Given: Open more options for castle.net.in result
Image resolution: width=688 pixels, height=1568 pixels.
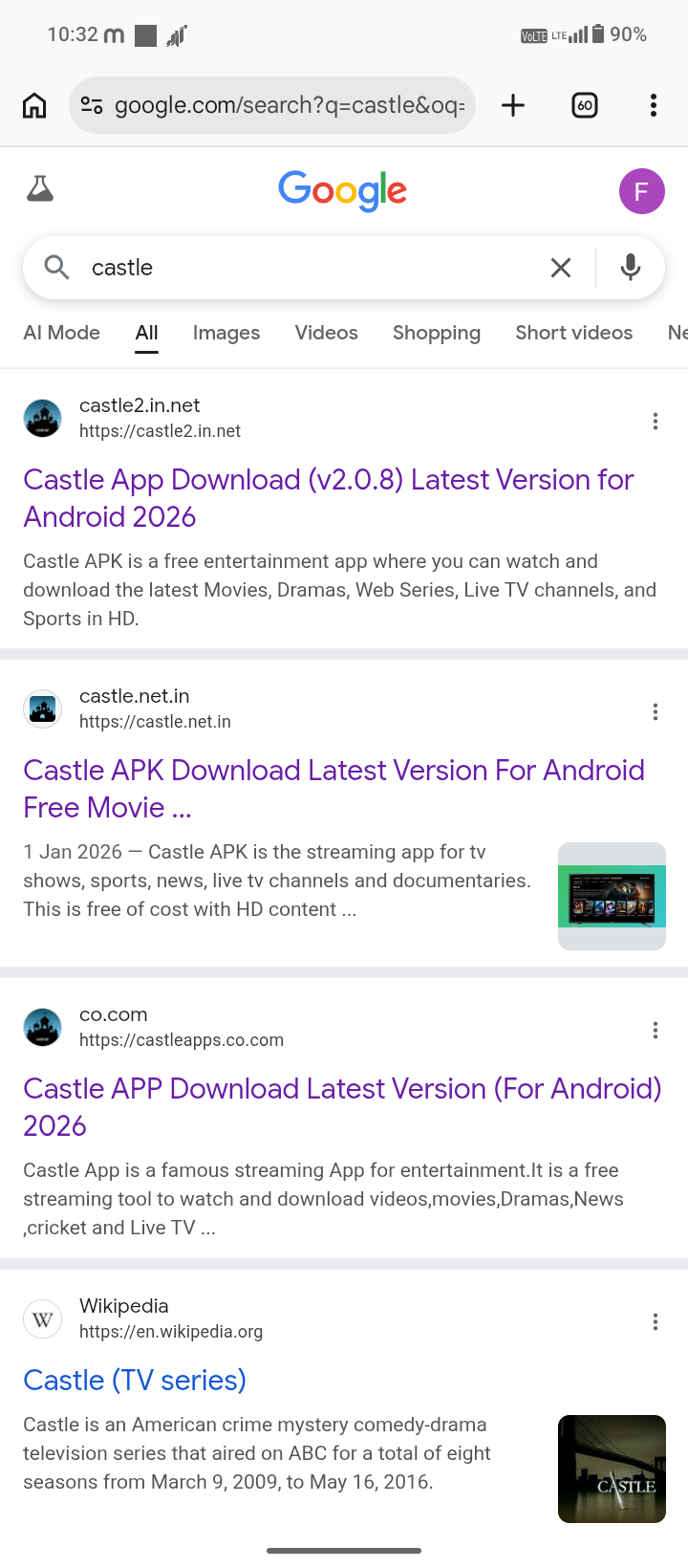Looking at the screenshot, I should point(656,711).
